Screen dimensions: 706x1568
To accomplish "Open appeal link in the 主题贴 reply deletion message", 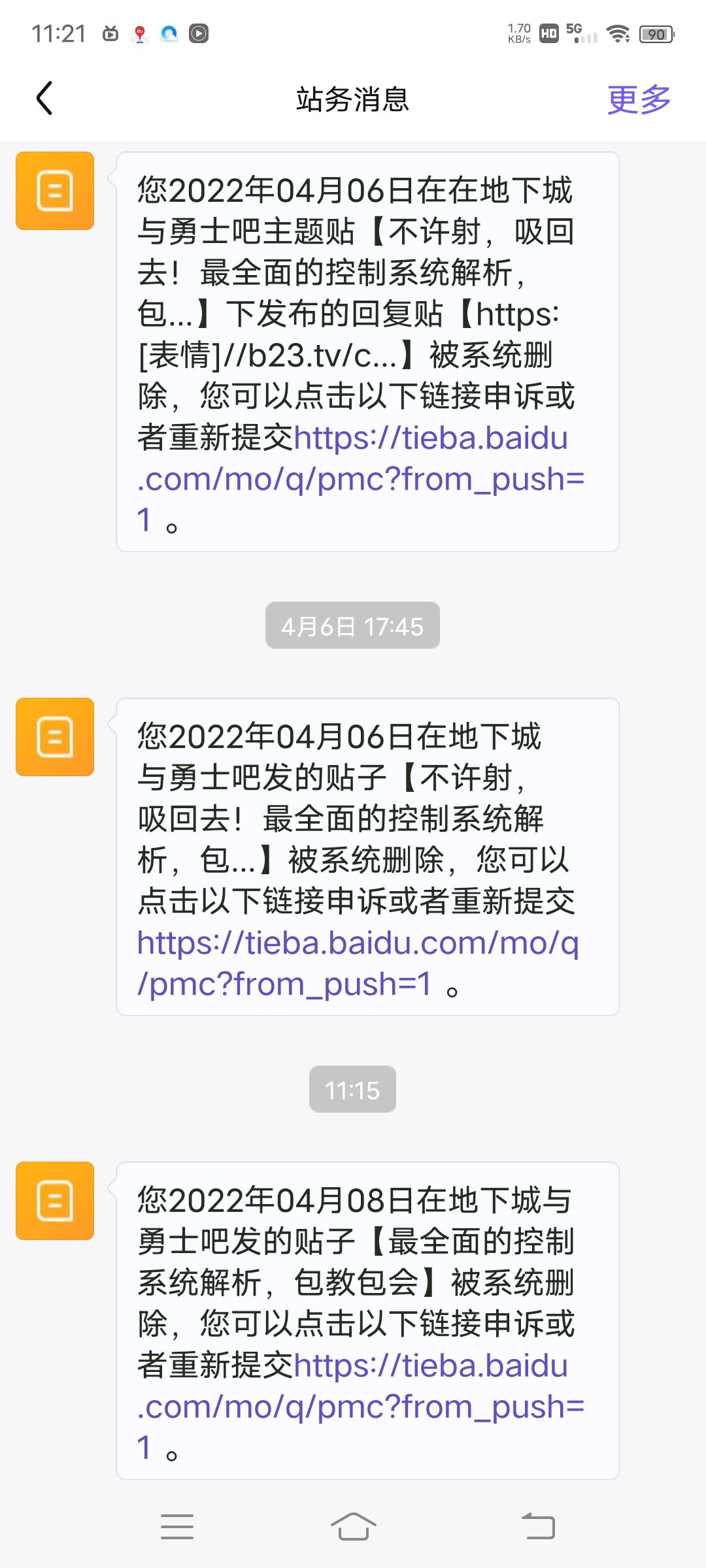I will [x=361, y=479].
